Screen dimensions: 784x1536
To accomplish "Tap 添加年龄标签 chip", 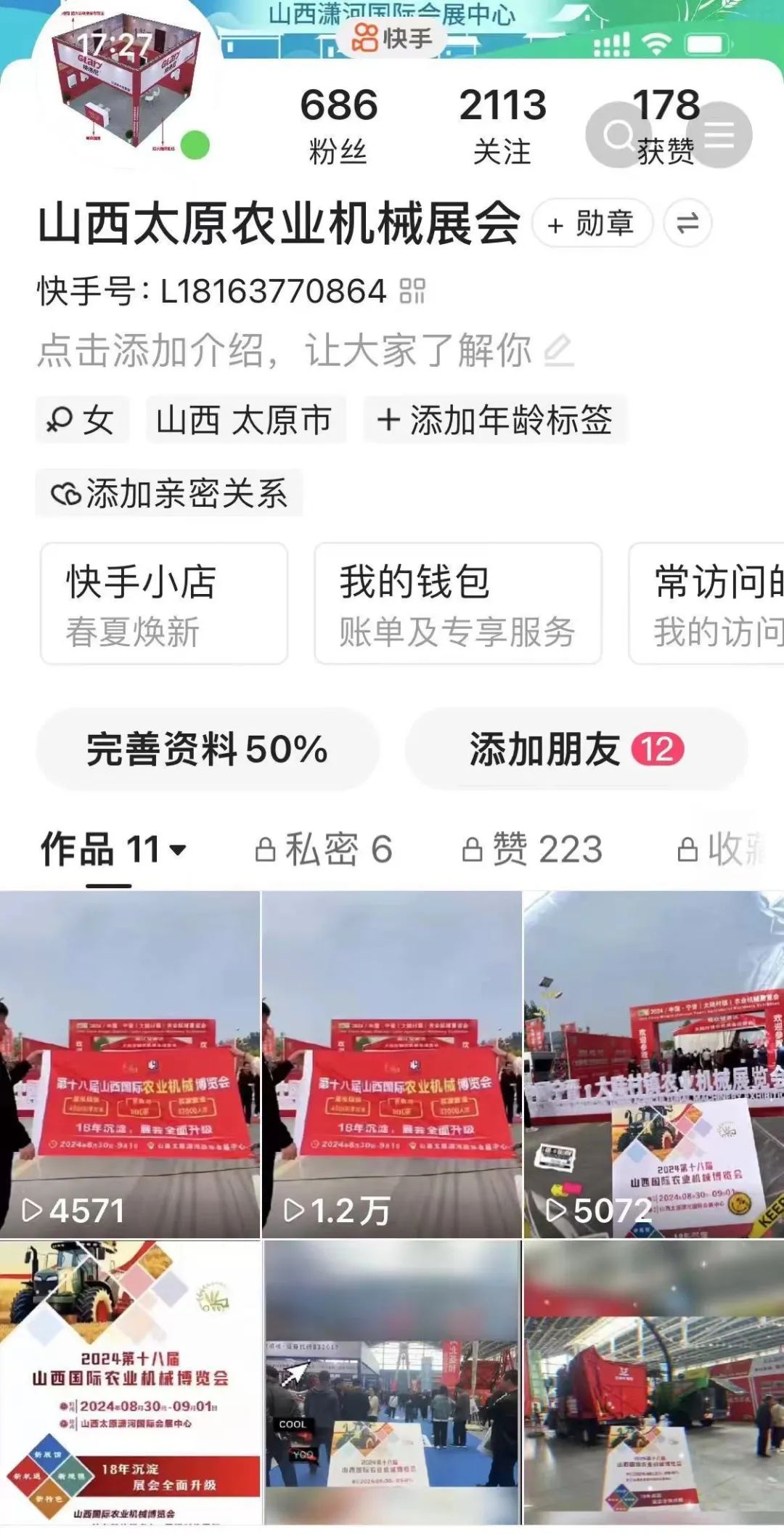I will [495, 420].
